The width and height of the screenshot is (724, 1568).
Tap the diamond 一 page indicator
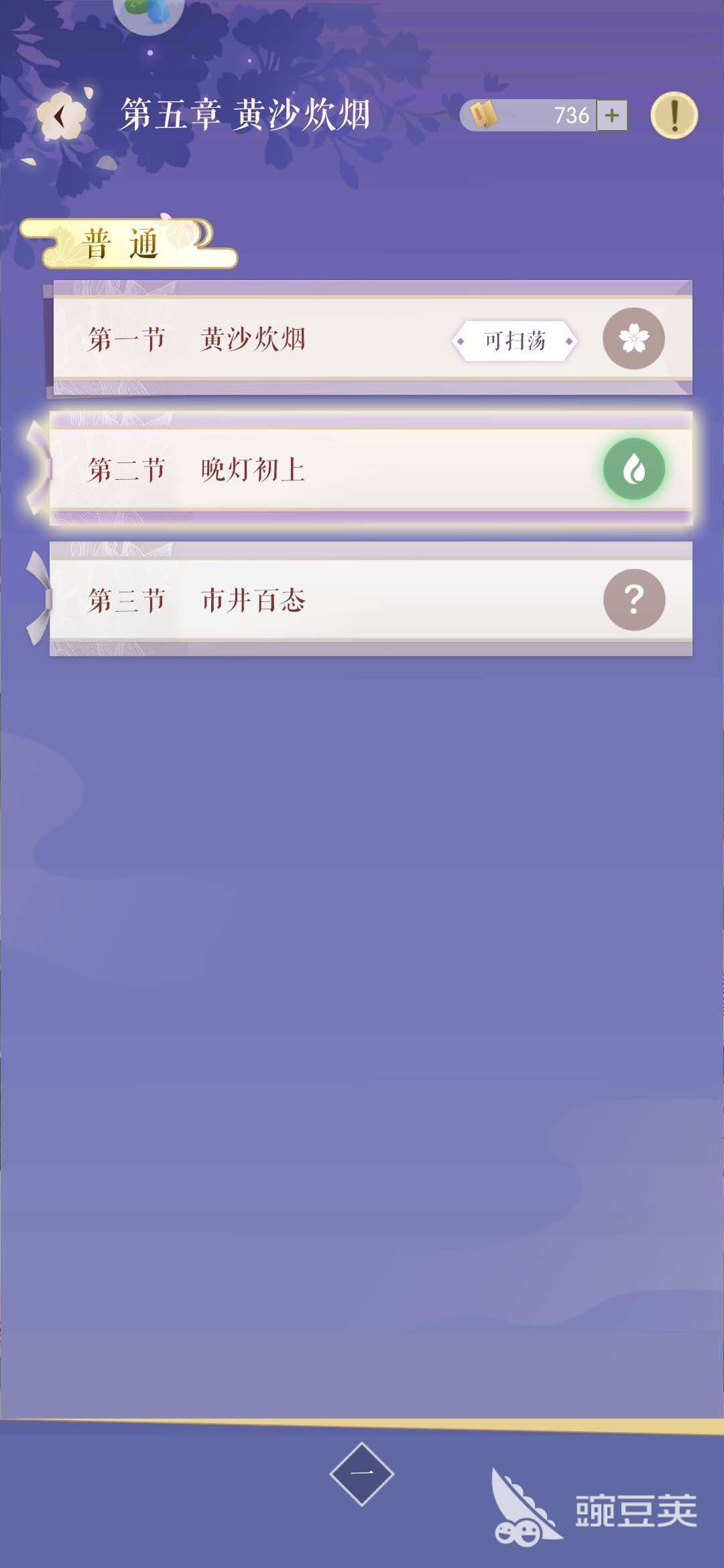[362, 1474]
